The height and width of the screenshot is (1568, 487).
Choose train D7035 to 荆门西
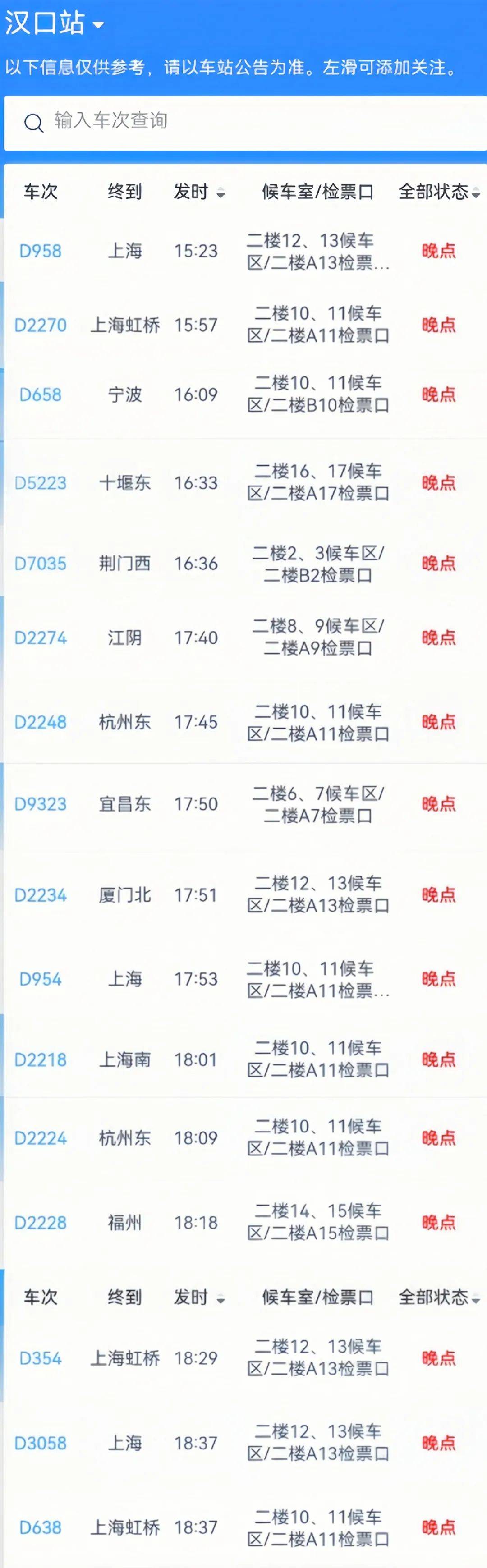click(x=40, y=564)
